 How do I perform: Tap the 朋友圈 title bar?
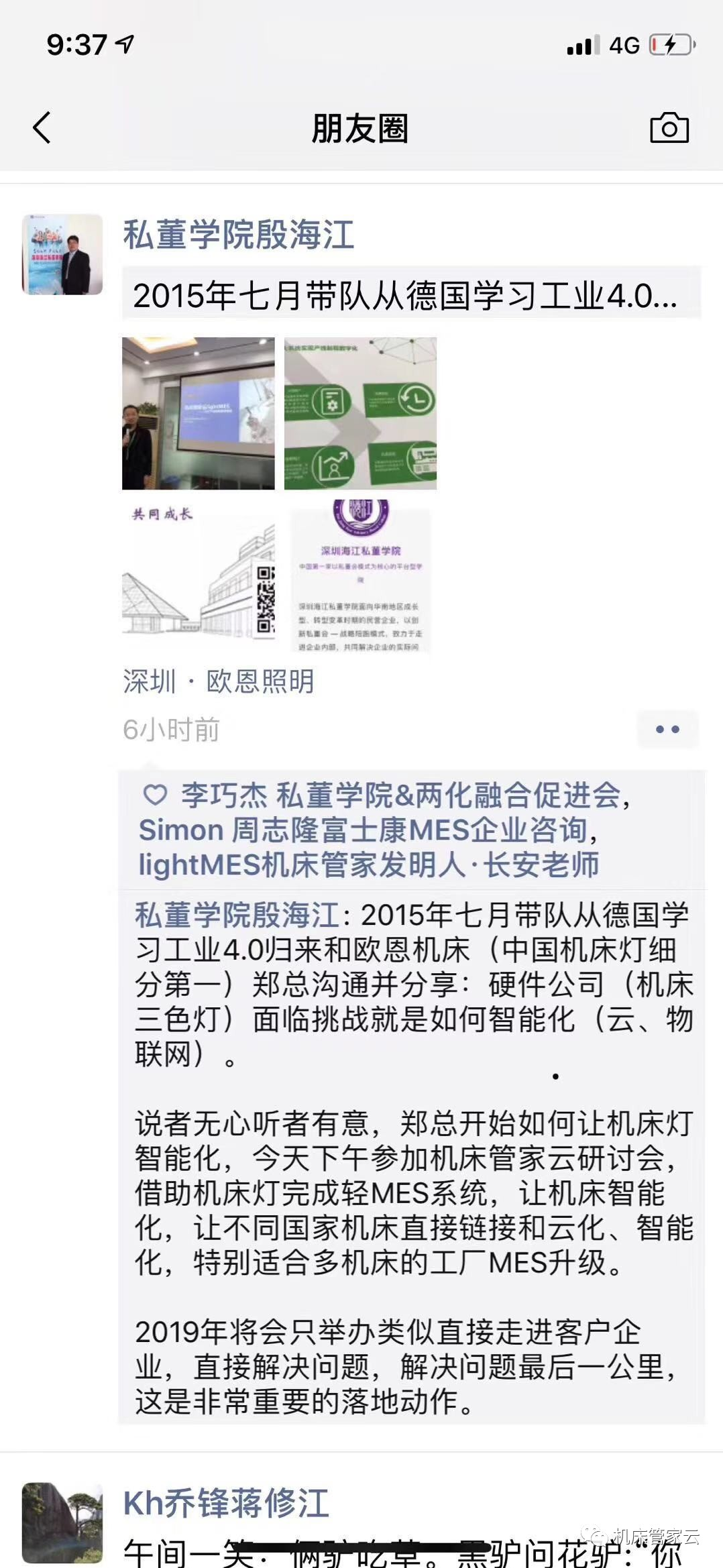(361, 128)
